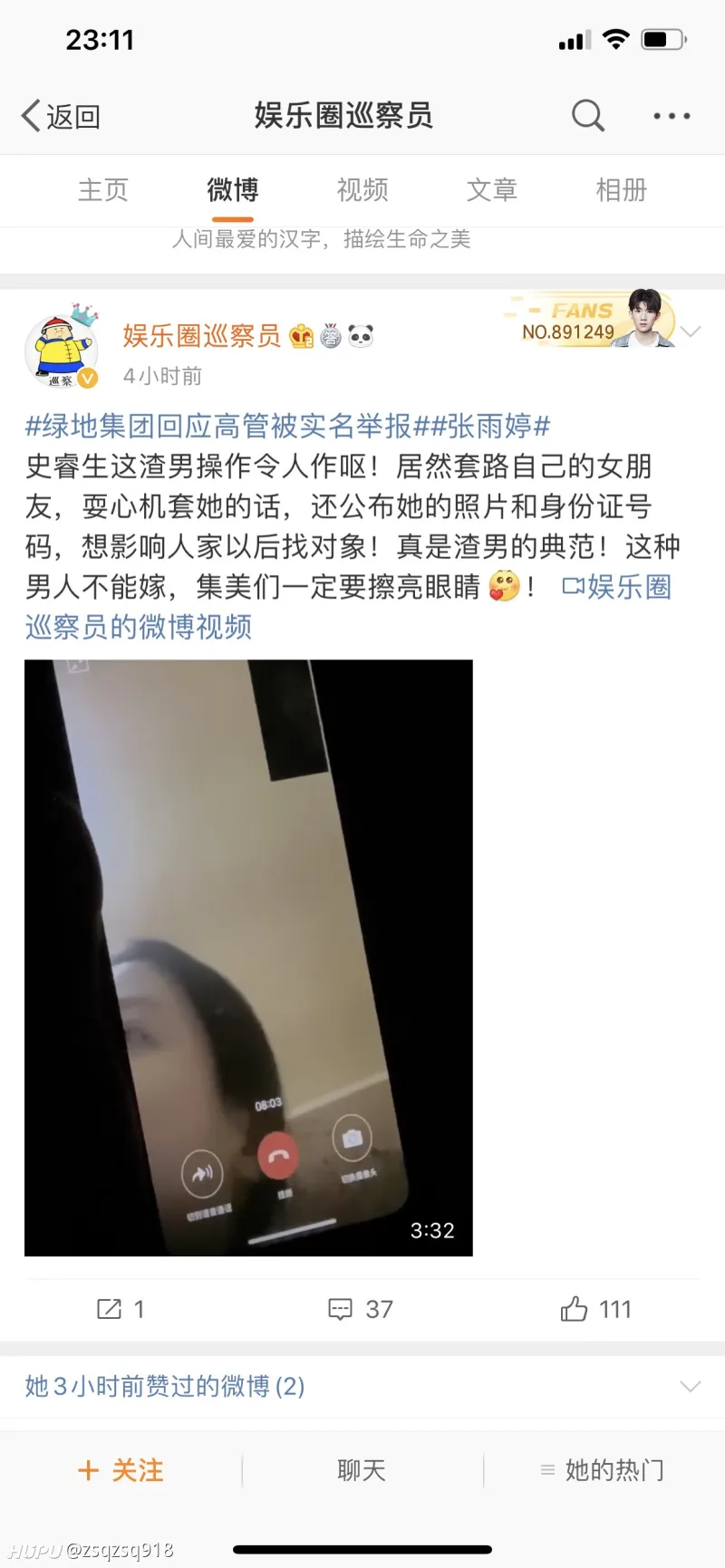725x1568 pixels.
Task: Select the 微博 tab
Action: pyautogui.click(x=233, y=190)
